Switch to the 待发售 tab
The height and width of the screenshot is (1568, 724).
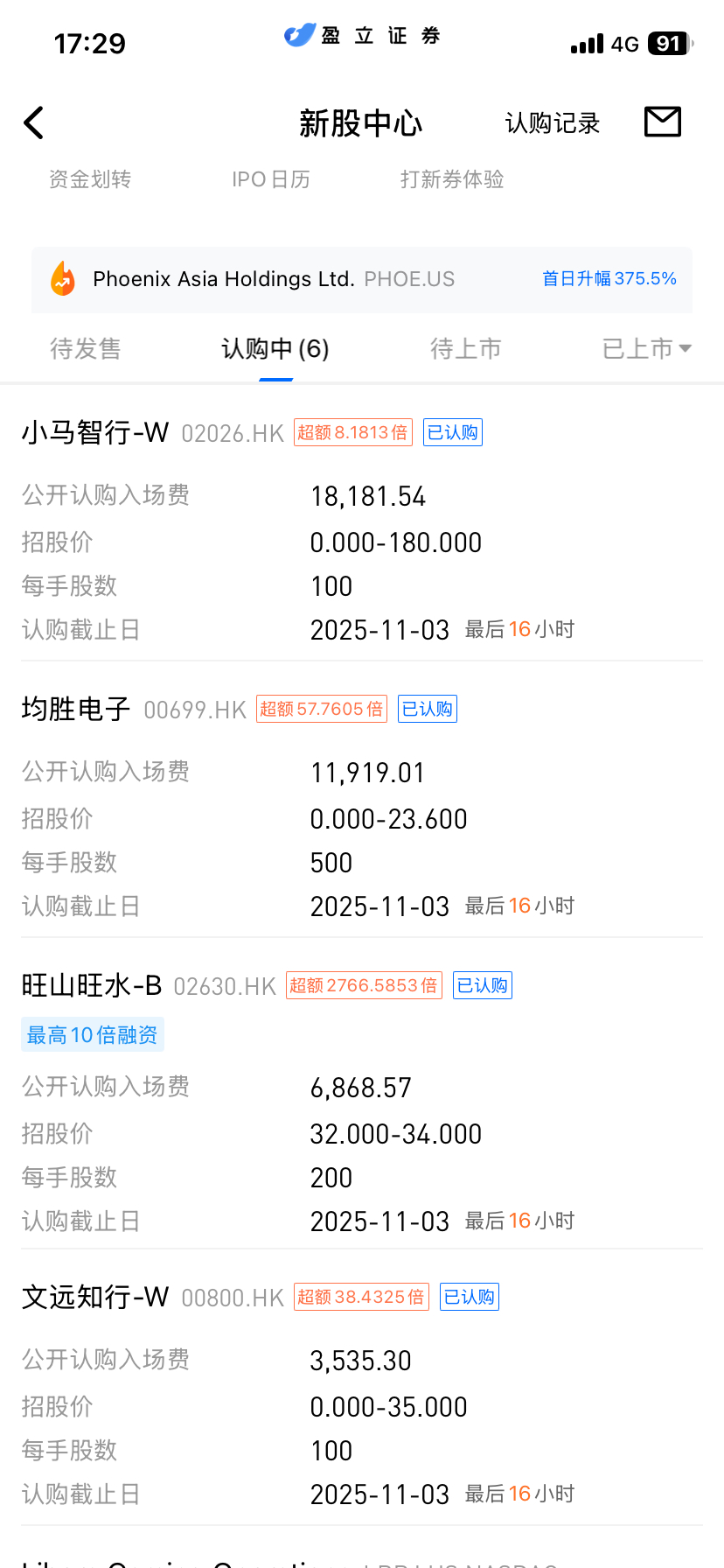[x=86, y=349]
